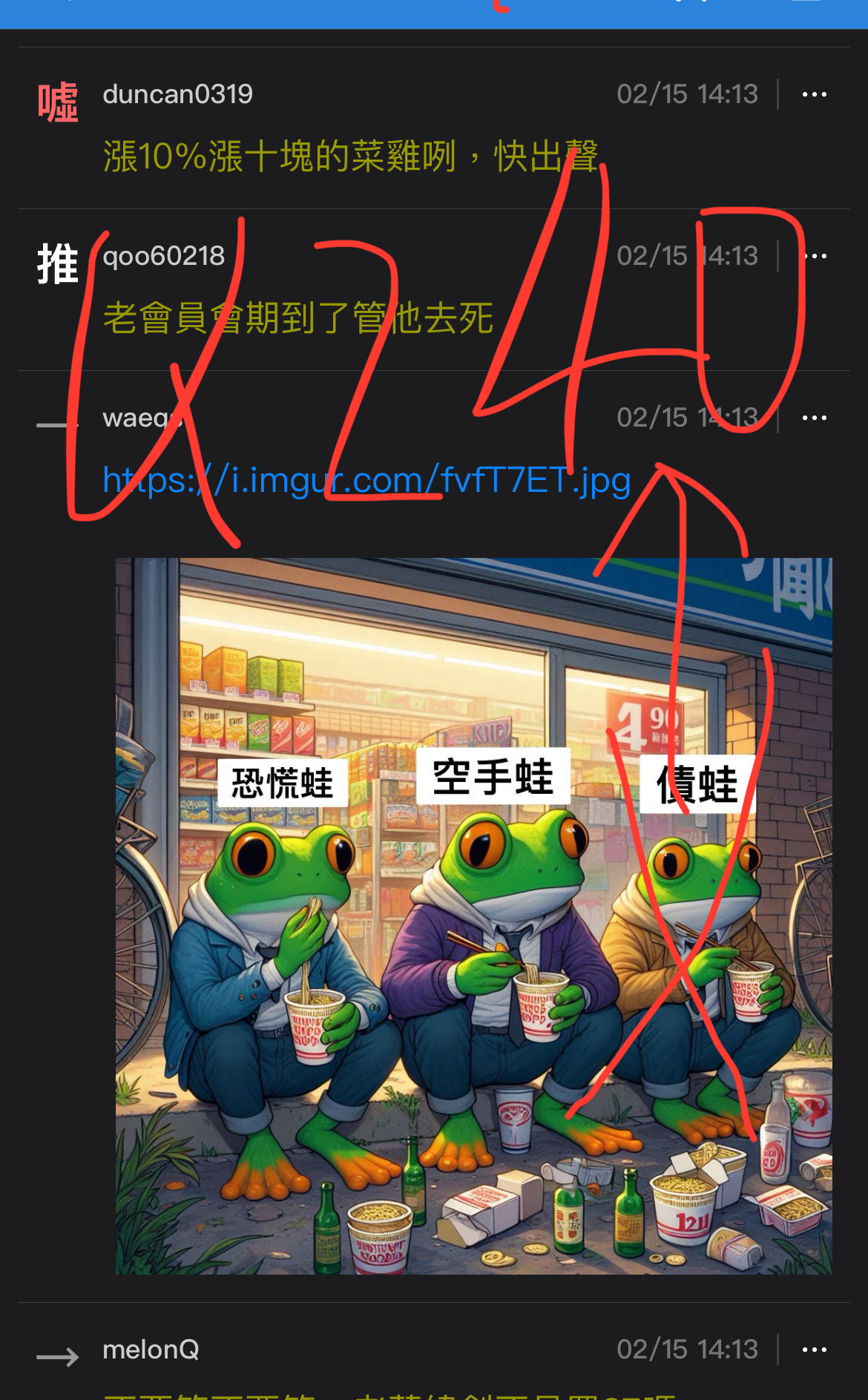The width and height of the screenshot is (868, 1400).
Task: Open more options for qoo60218's comment
Action: point(814,256)
